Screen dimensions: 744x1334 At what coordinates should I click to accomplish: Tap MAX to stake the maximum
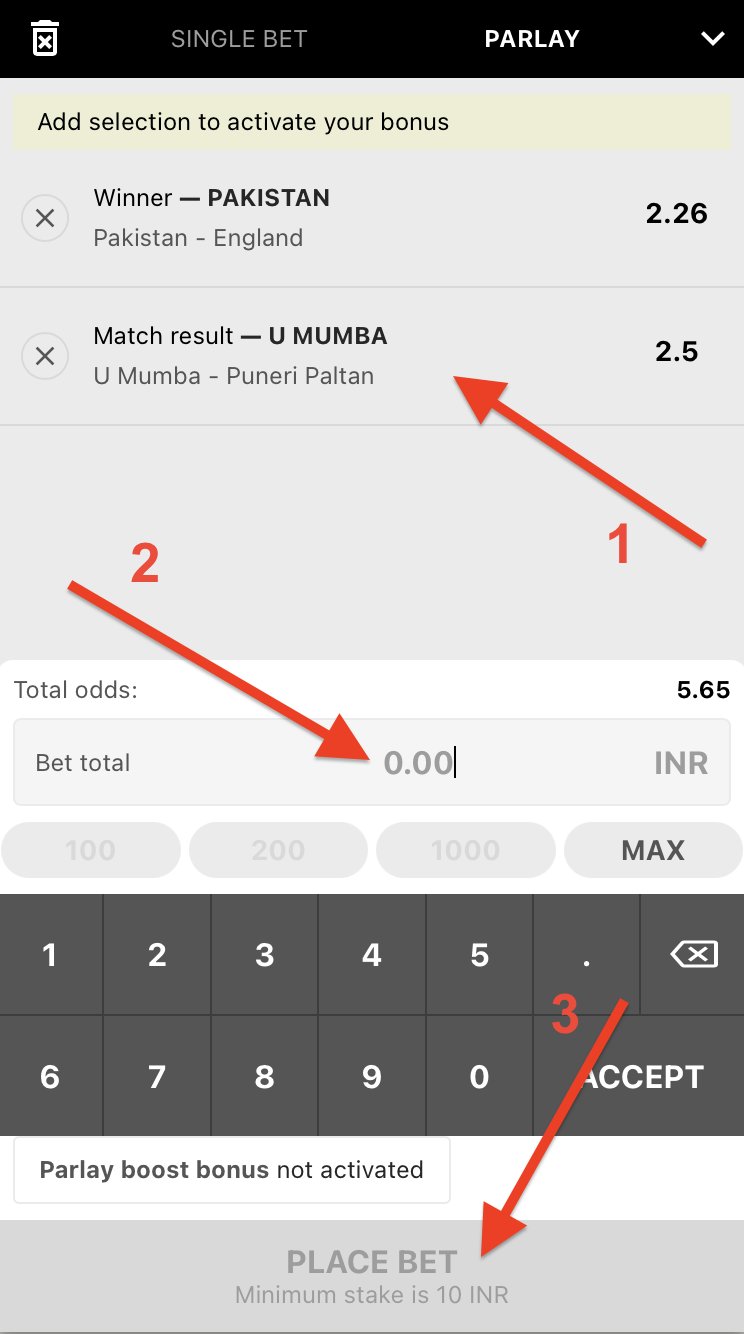653,850
